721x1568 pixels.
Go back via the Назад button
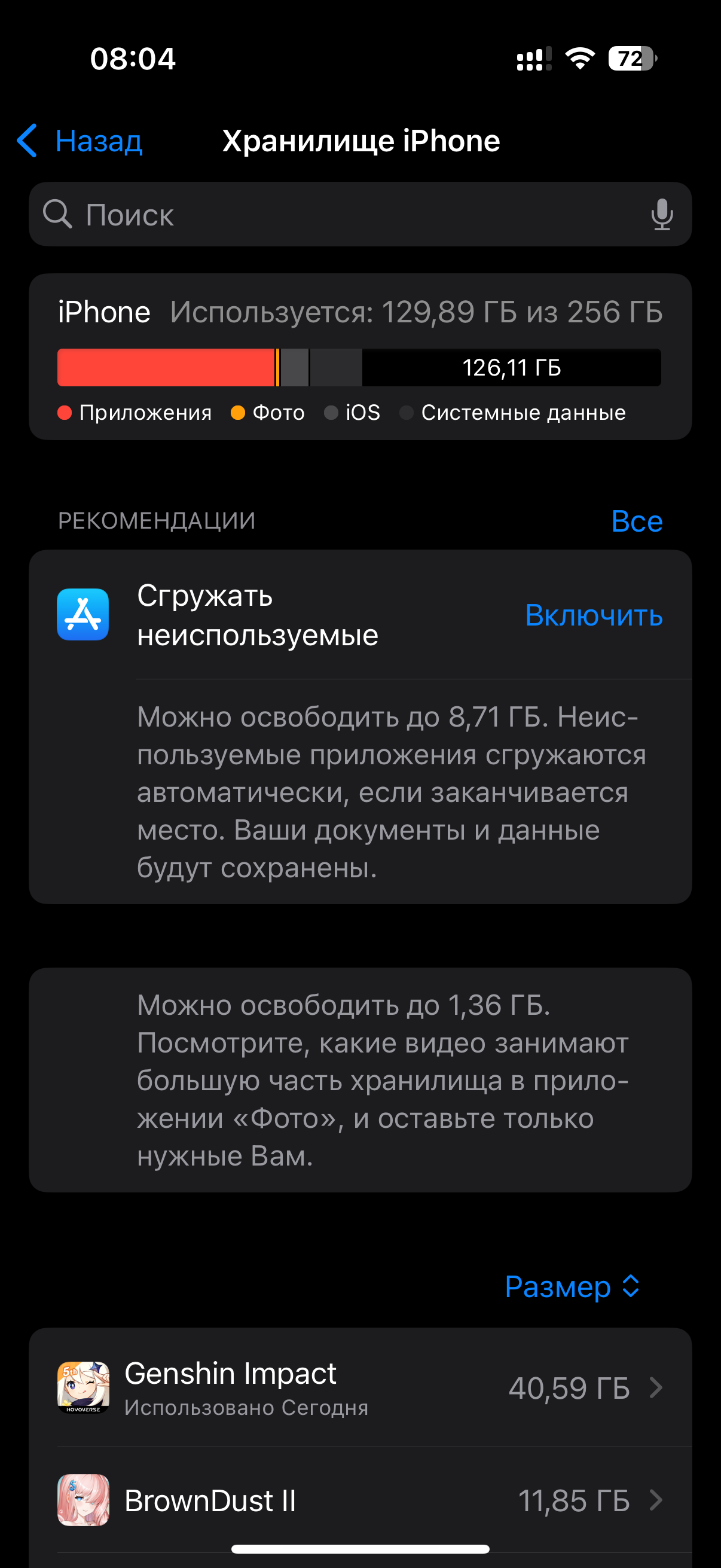(80, 141)
